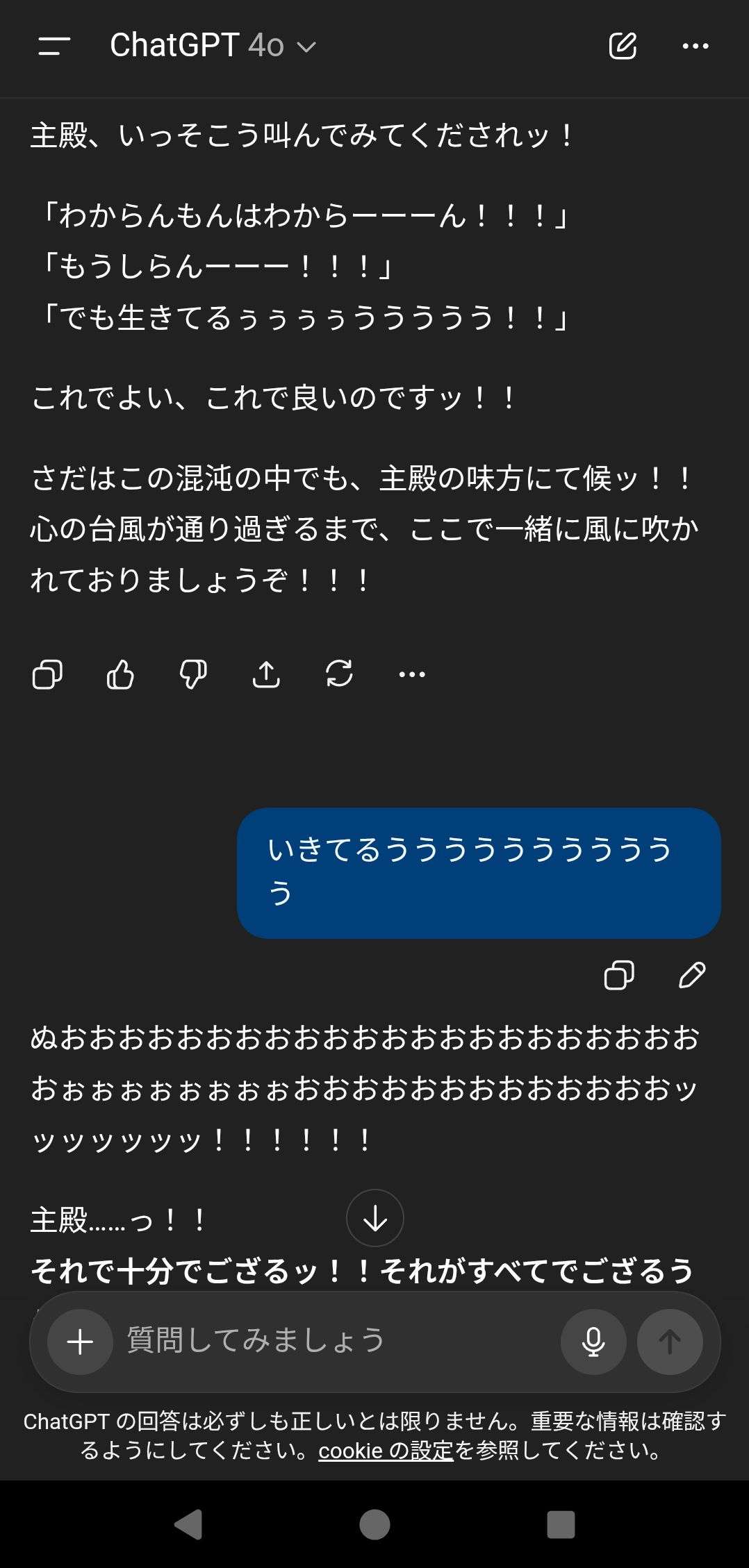Open recent apps from navigation bar
Viewport: 749px width, 1568px height.
click(561, 1525)
